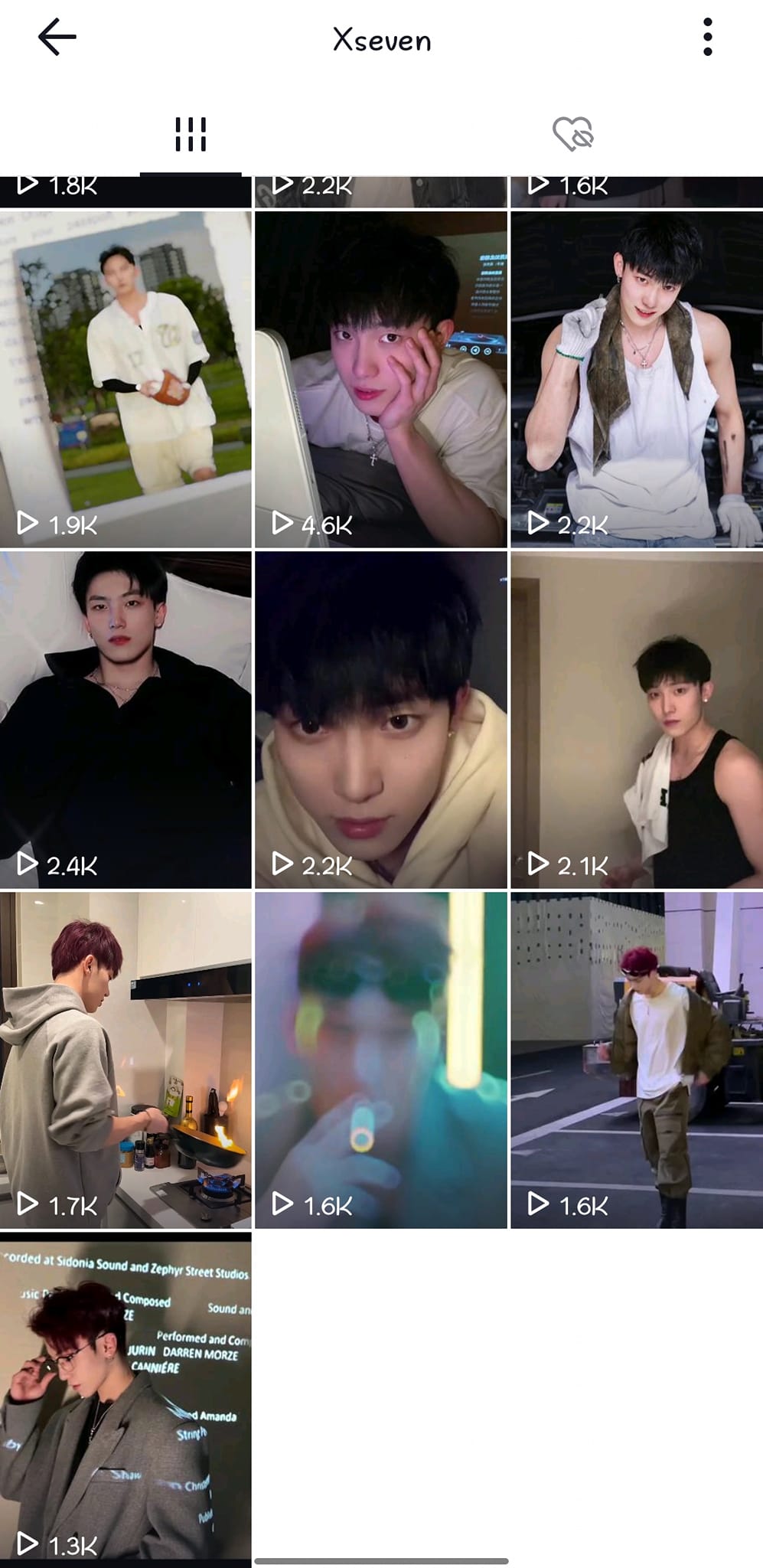Open the video with 1.9K views
The width and height of the screenshot is (763, 1568).
coord(126,380)
